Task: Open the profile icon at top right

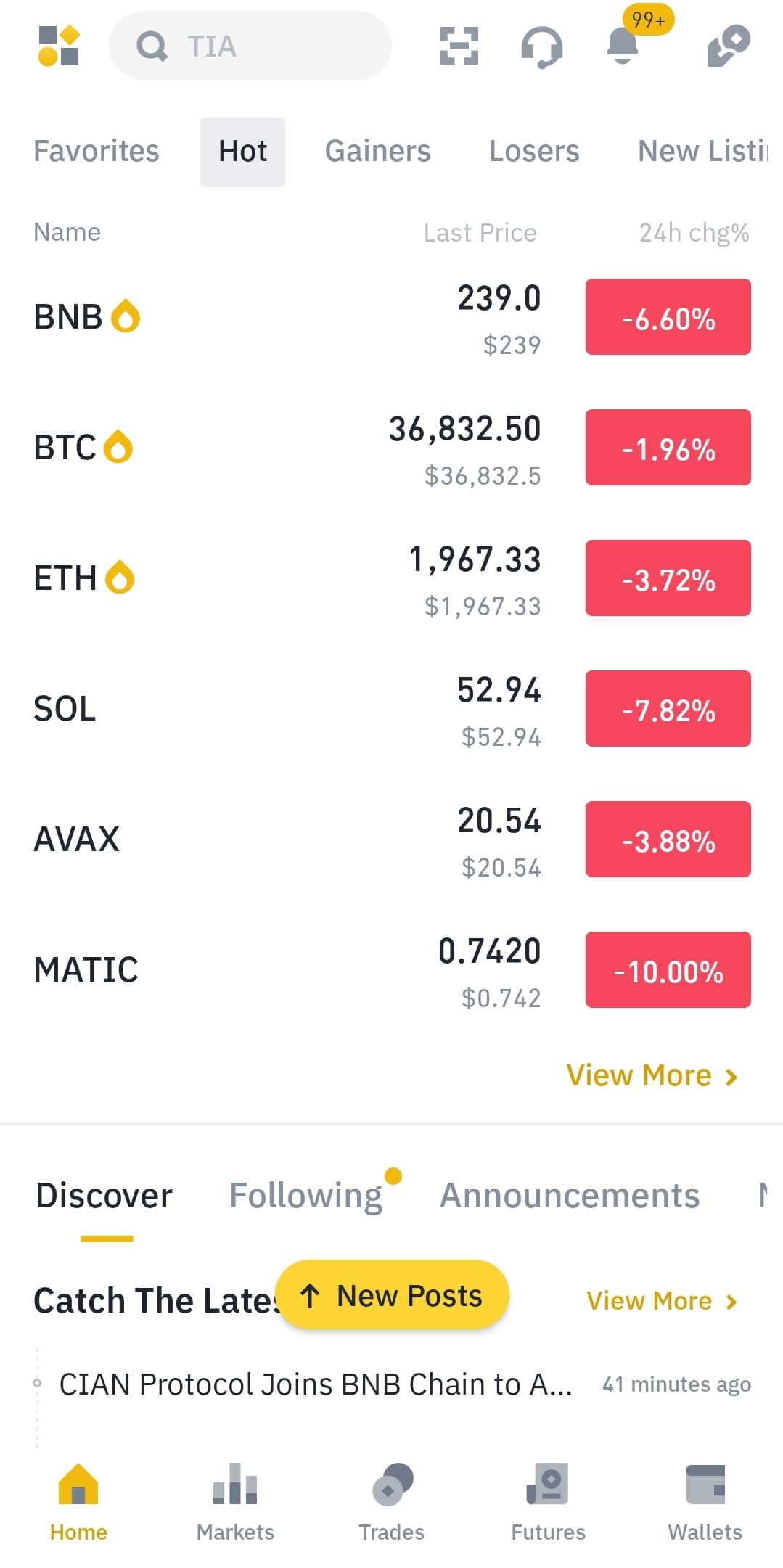Action: [728, 46]
